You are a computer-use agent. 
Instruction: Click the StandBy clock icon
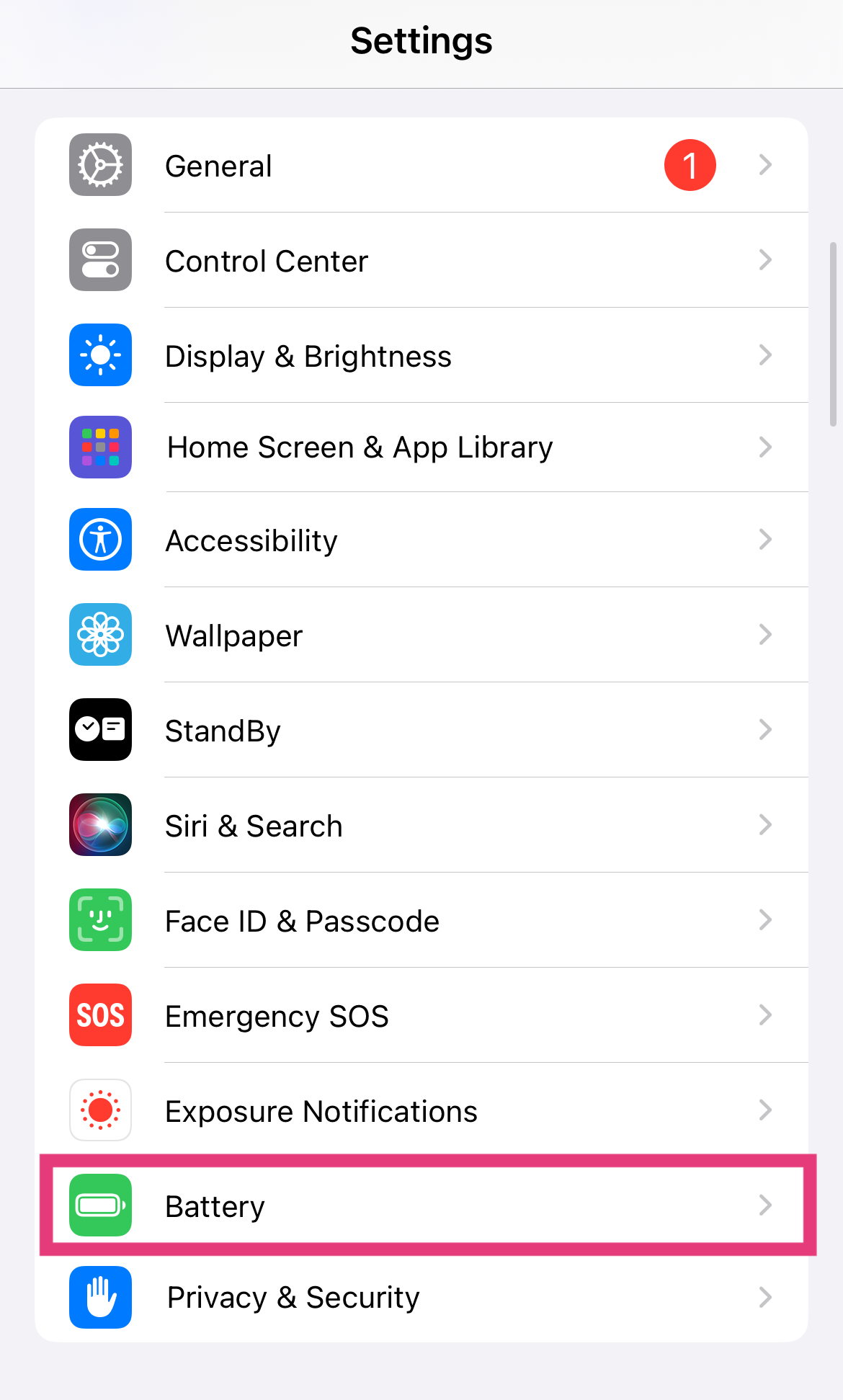click(100, 730)
